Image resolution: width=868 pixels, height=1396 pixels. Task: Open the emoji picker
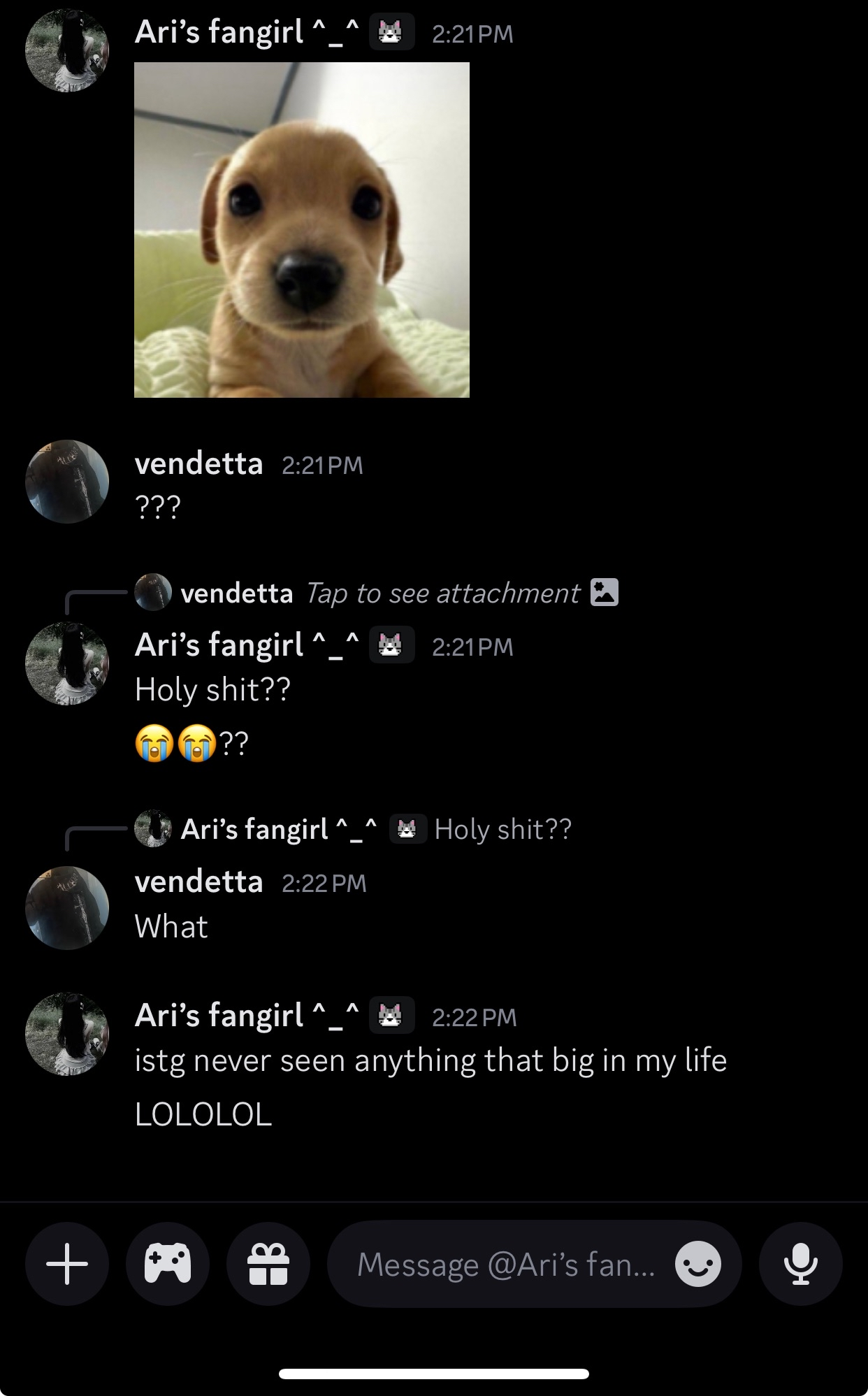click(697, 1264)
